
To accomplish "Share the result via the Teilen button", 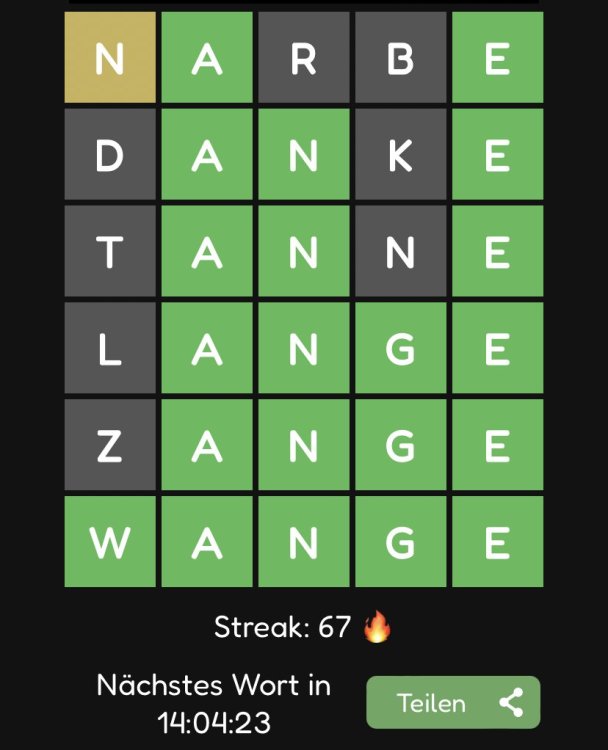I will 453,702.
